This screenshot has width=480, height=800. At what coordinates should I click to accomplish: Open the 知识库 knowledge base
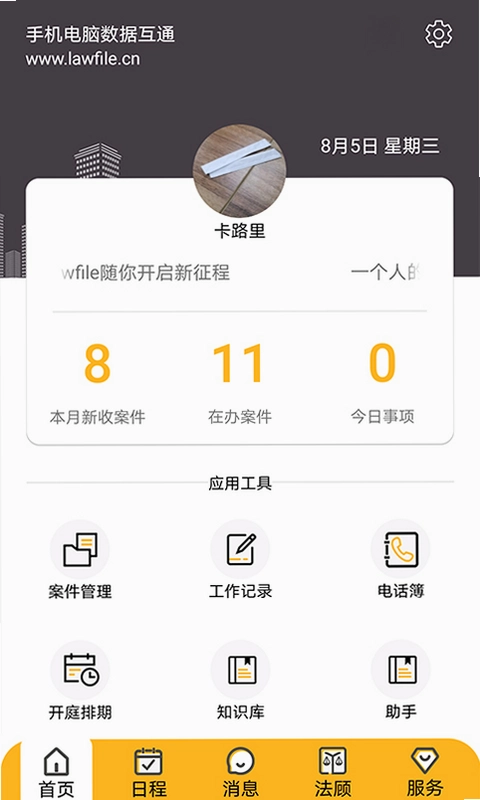point(240,681)
